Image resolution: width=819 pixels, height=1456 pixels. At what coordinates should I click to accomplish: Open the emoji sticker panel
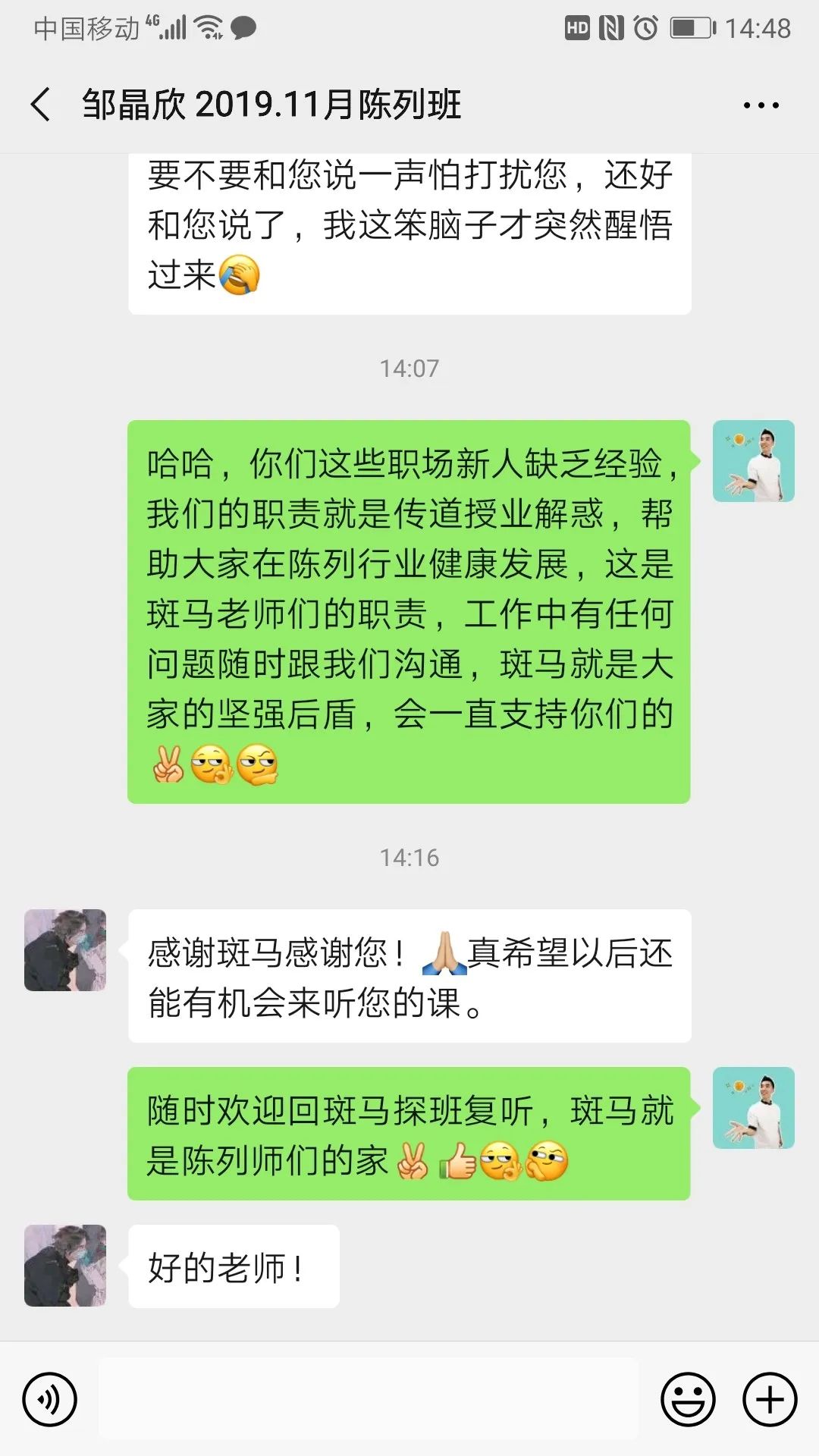coord(688,1399)
